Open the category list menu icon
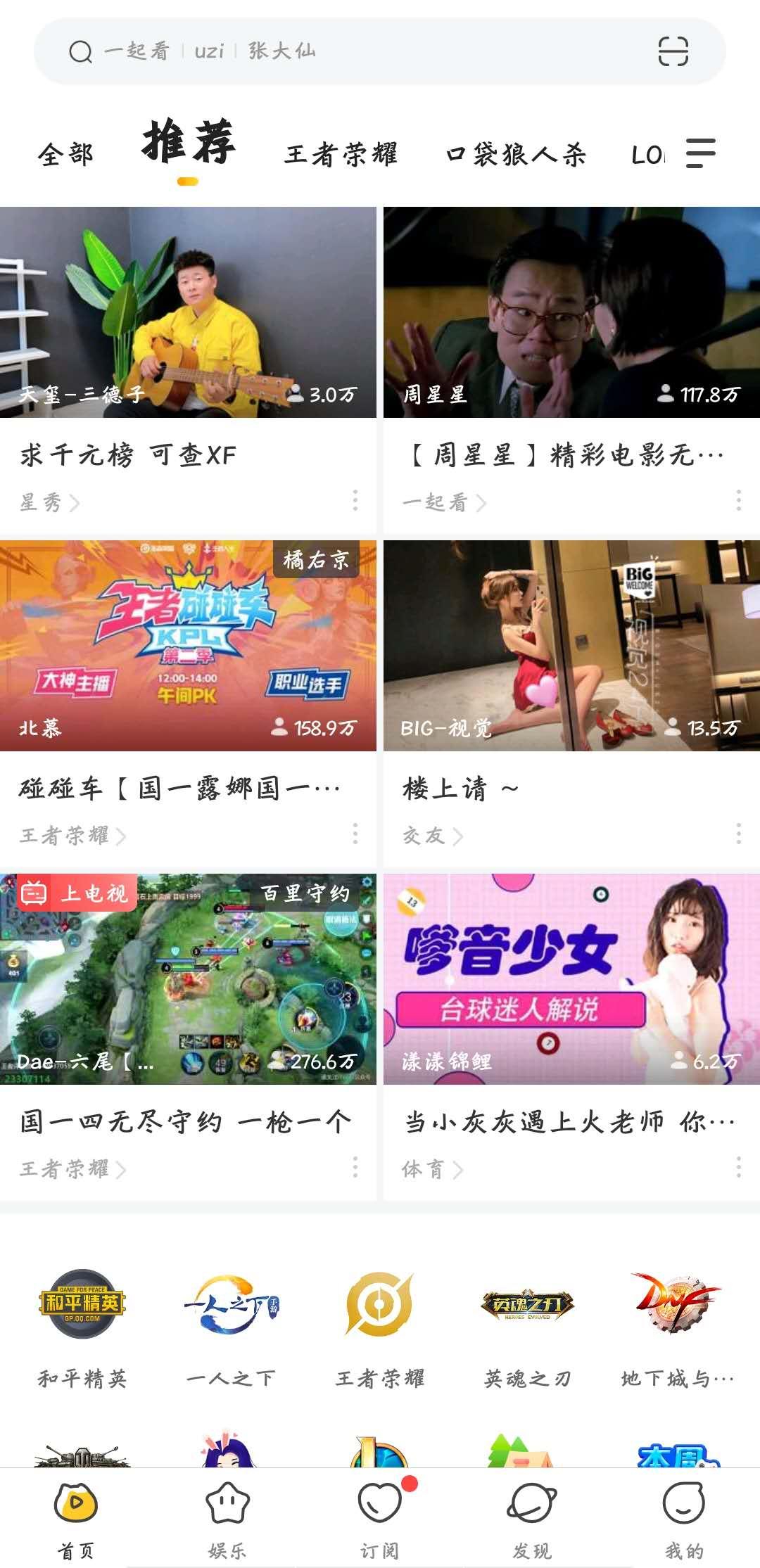 700,153
